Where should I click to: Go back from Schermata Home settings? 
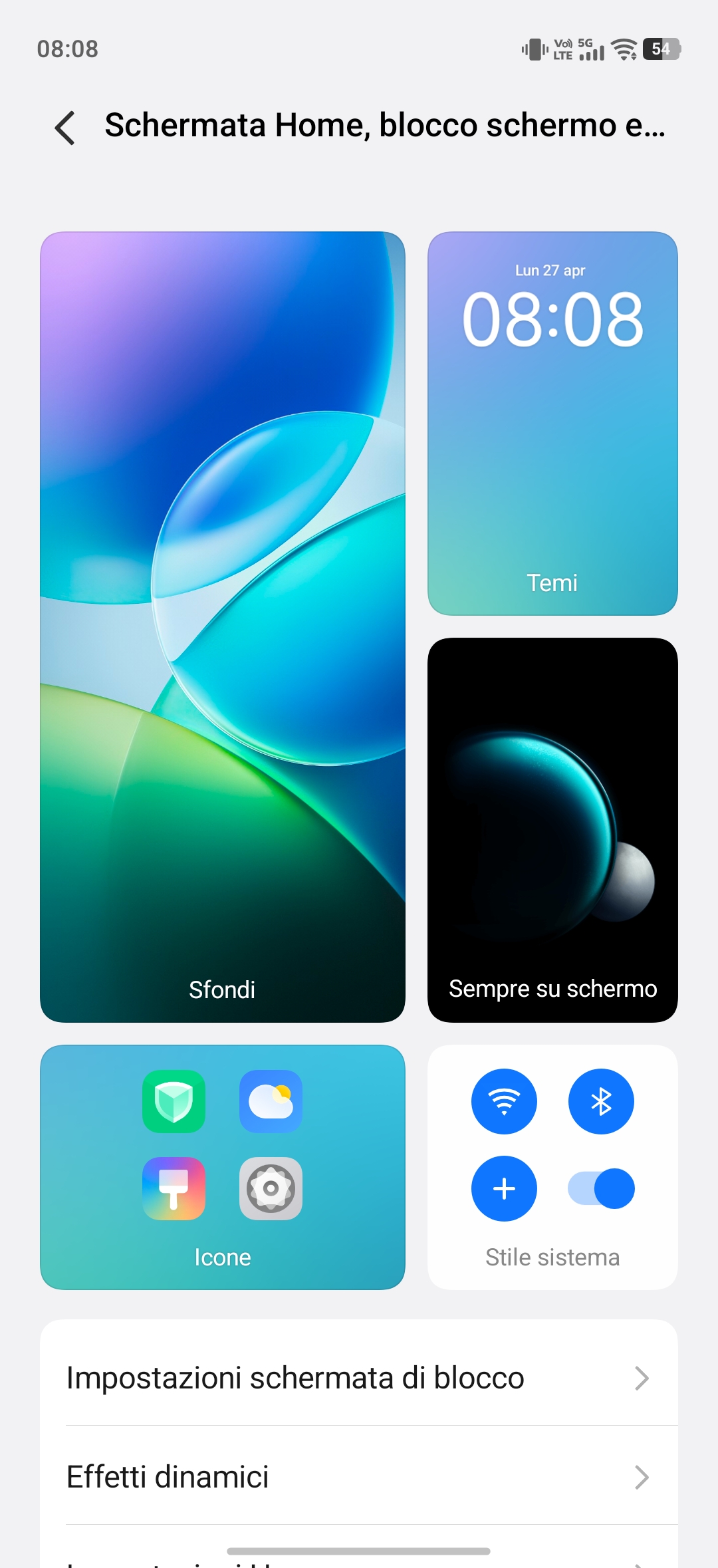click(65, 127)
